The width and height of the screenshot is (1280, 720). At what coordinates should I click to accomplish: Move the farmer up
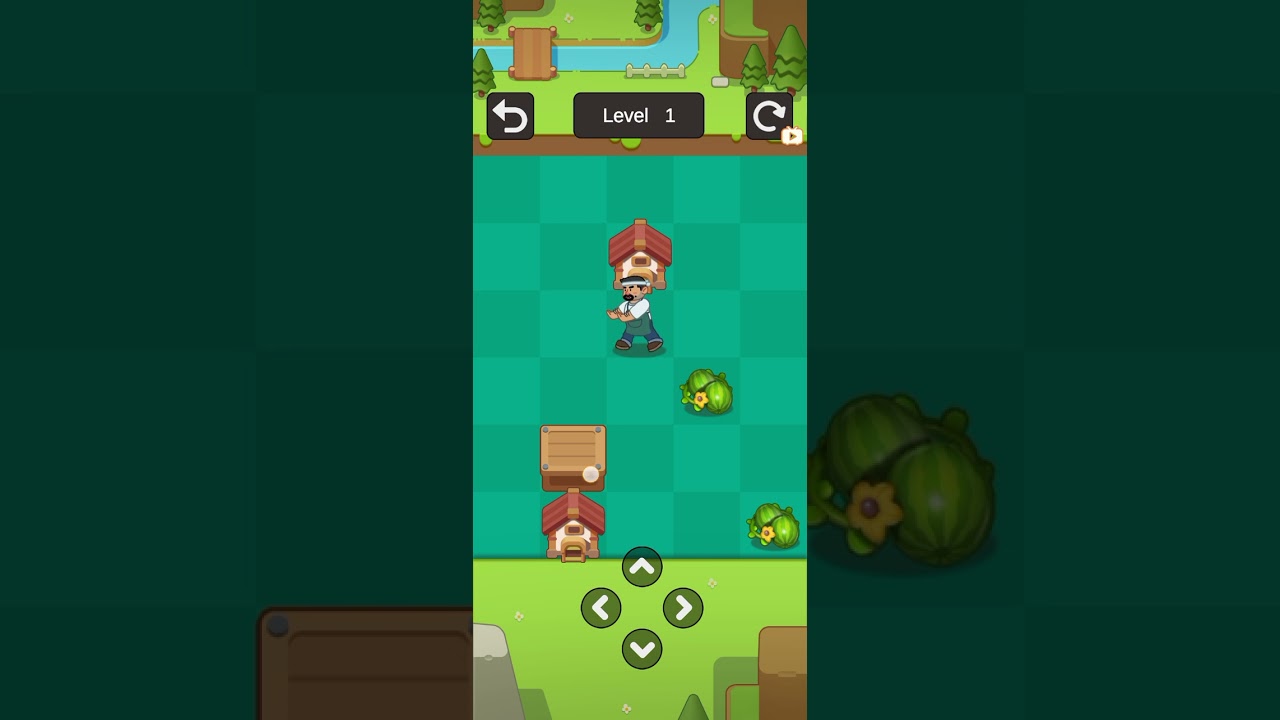pyautogui.click(x=642, y=567)
